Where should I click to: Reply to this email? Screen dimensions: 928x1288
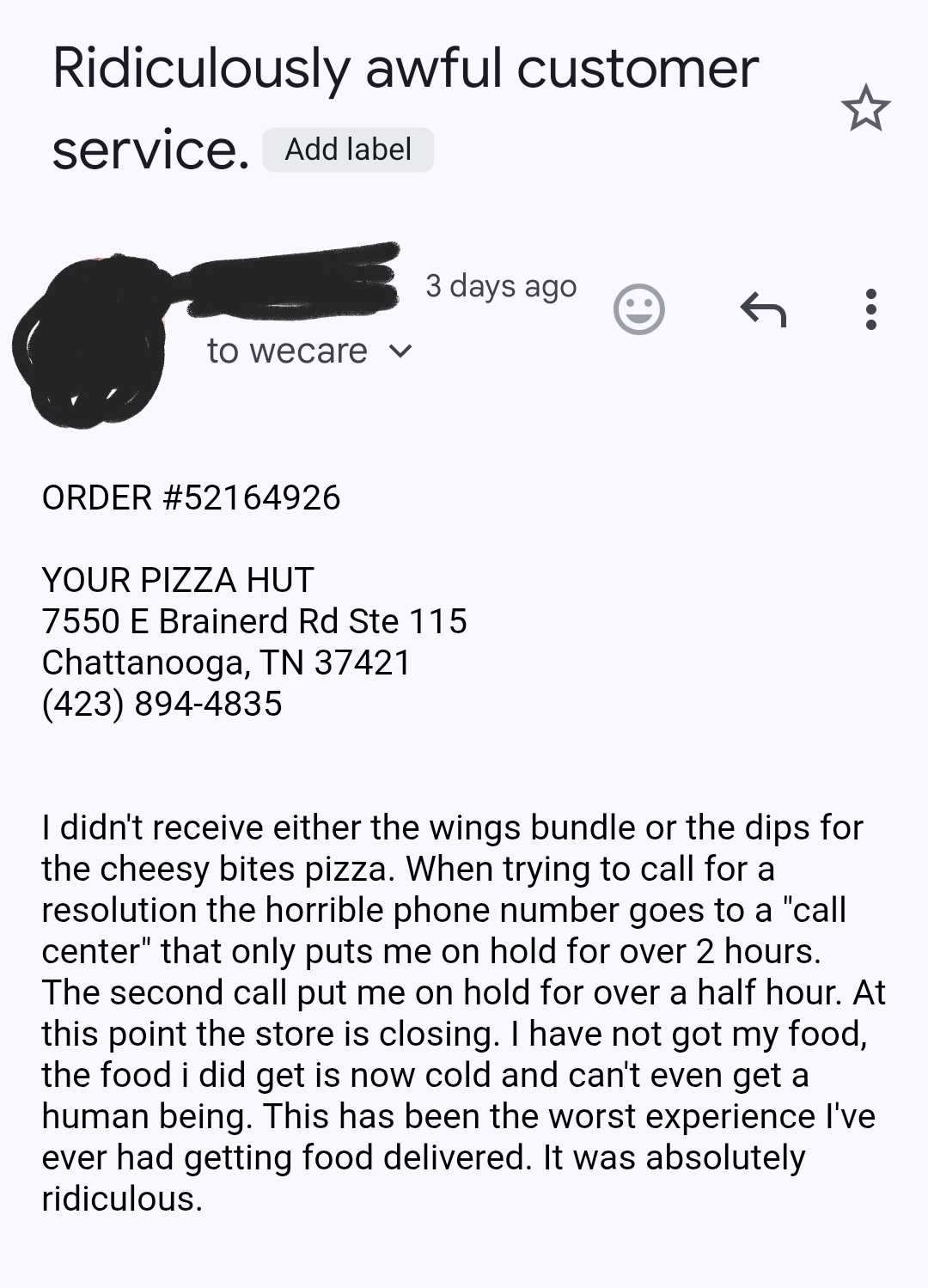coord(763,309)
